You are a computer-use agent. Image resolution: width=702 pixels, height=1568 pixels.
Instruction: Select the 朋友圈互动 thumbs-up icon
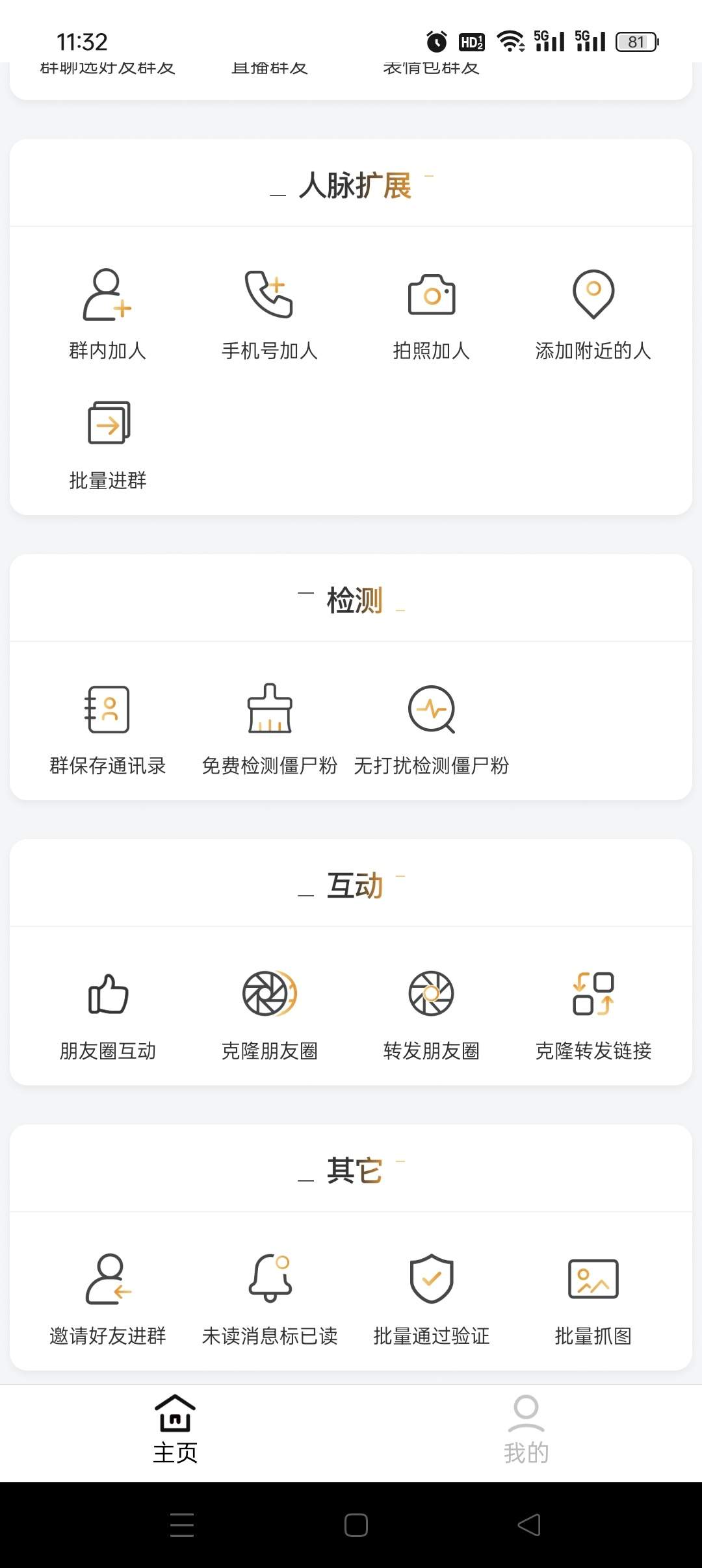click(x=108, y=996)
